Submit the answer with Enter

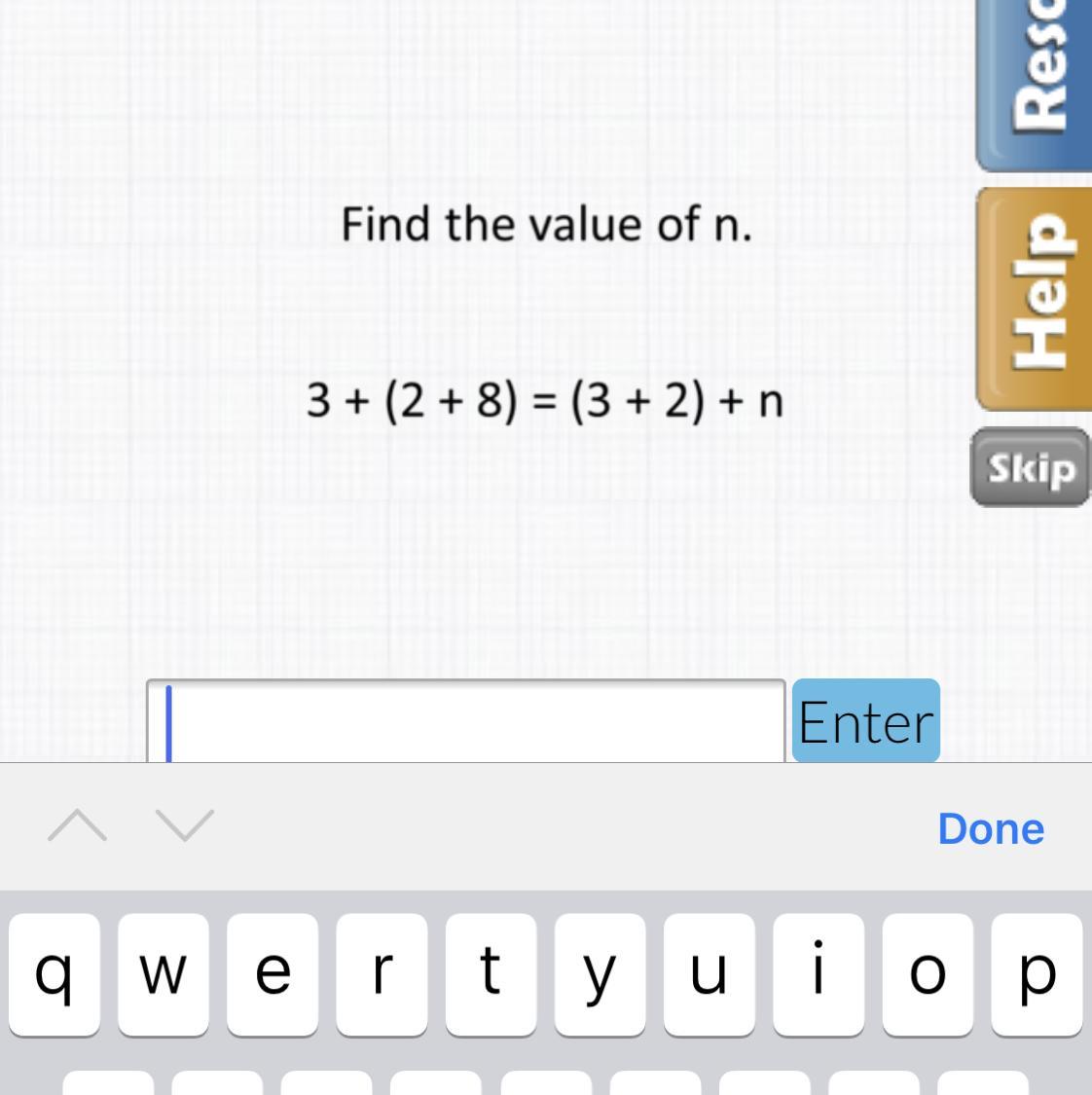865,721
